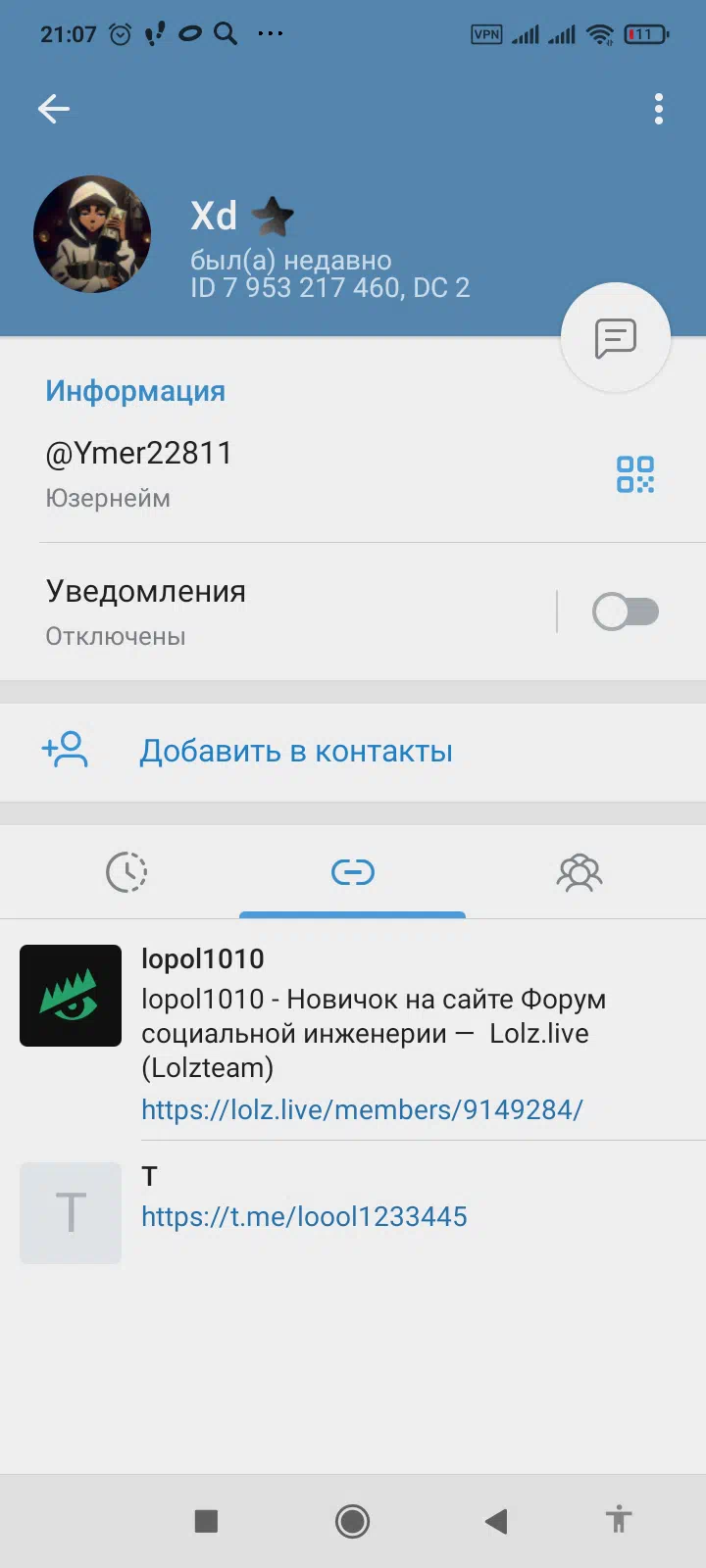Image resolution: width=706 pixels, height=1568 pixels.
Task: Open the message chat floating button
Action: (x=616, y=338)
